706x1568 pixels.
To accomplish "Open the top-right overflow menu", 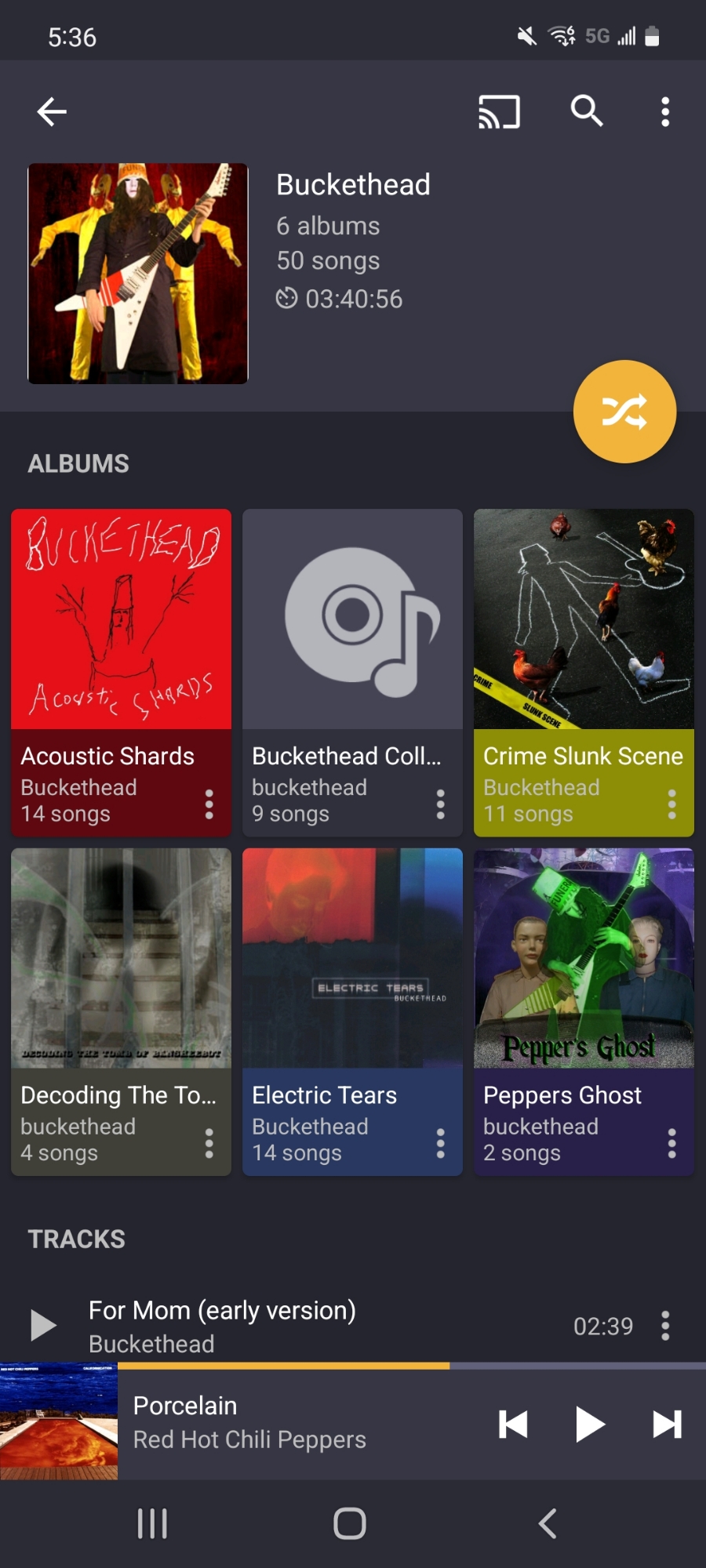I will tap(665, 112).
